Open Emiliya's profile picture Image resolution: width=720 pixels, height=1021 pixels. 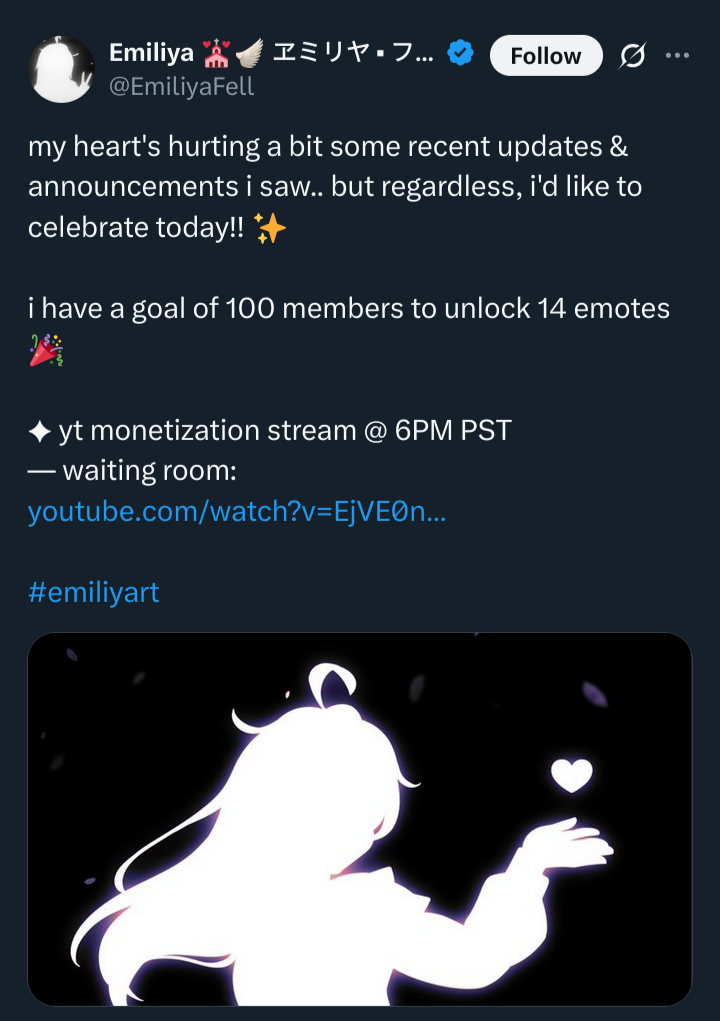click(61, 69)
